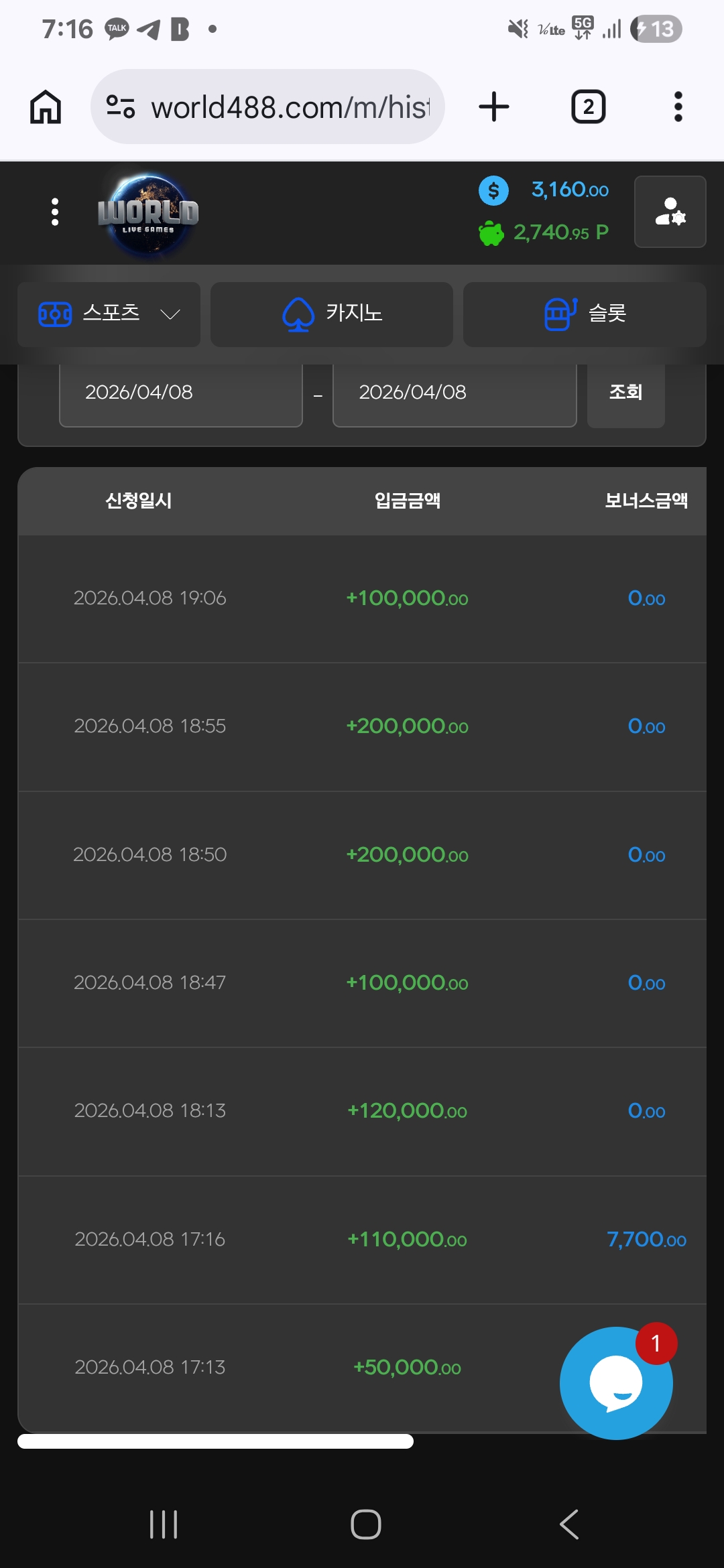The width and height of the screenshot is (724, 1568).
Task: Click the WORLD Live Games logo
Action: (x=147, y=212)
